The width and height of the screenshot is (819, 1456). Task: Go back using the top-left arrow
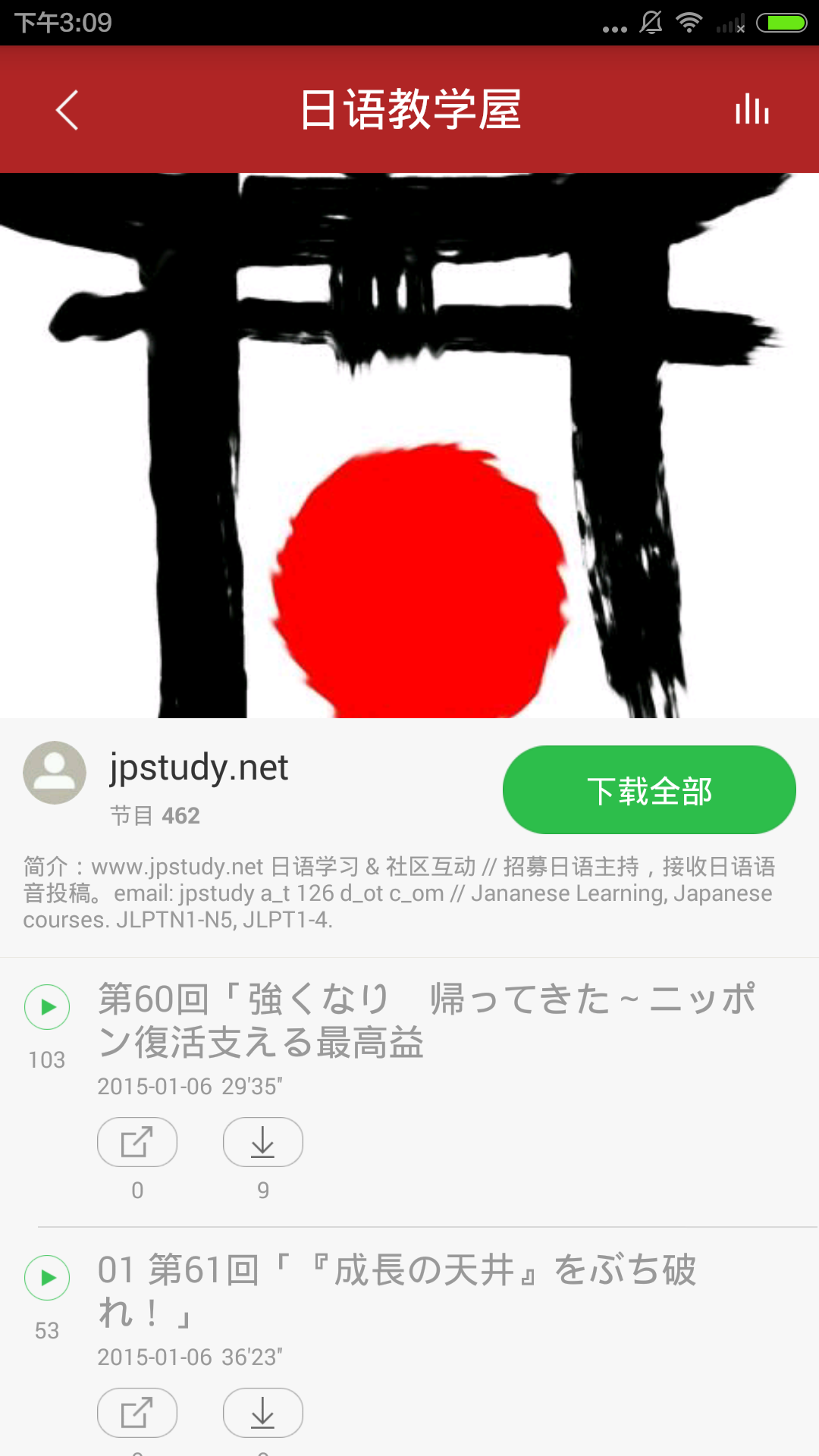pyautogui.click(x=67, y=110)
